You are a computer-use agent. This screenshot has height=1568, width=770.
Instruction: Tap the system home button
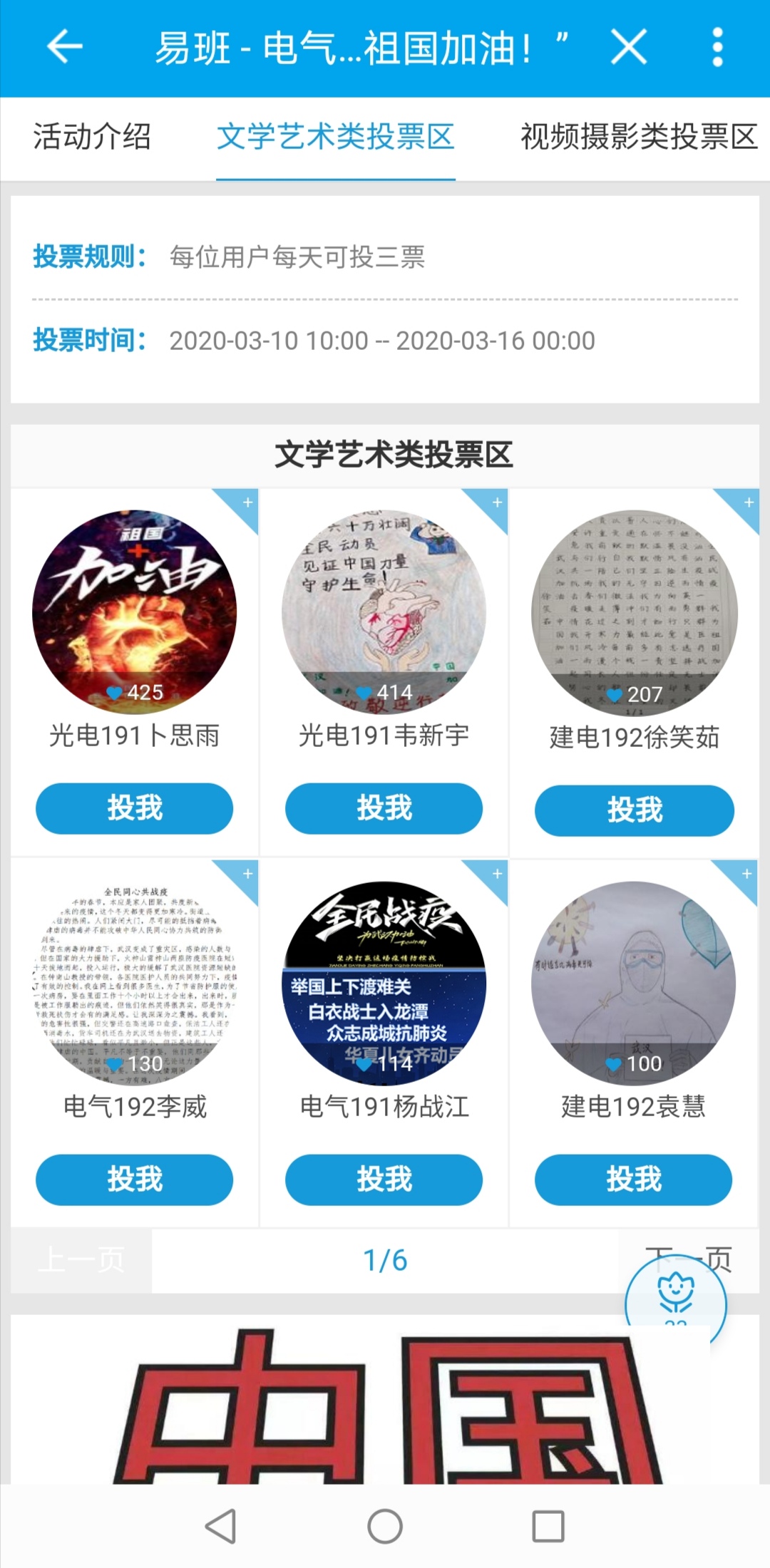385,1527
